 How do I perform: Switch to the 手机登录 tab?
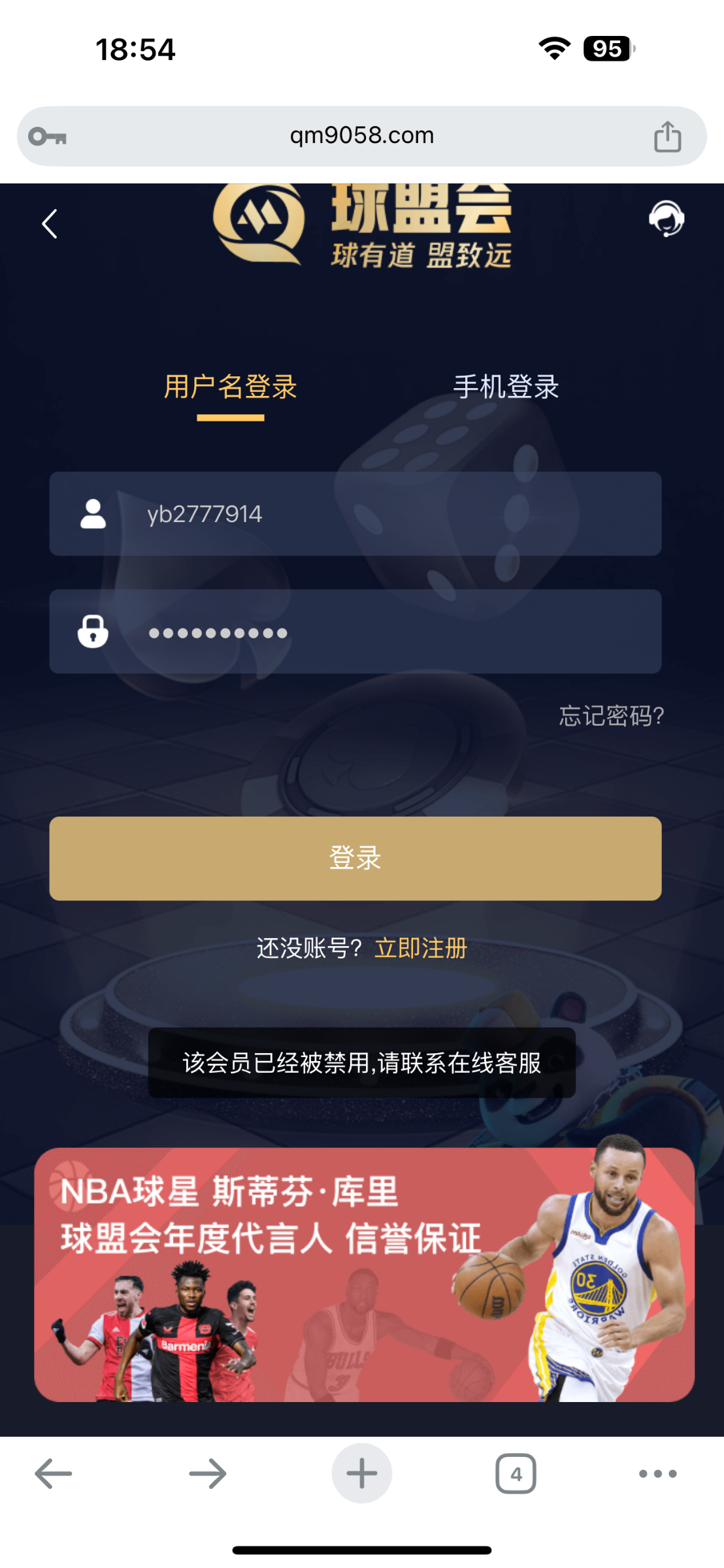(506, 387)
